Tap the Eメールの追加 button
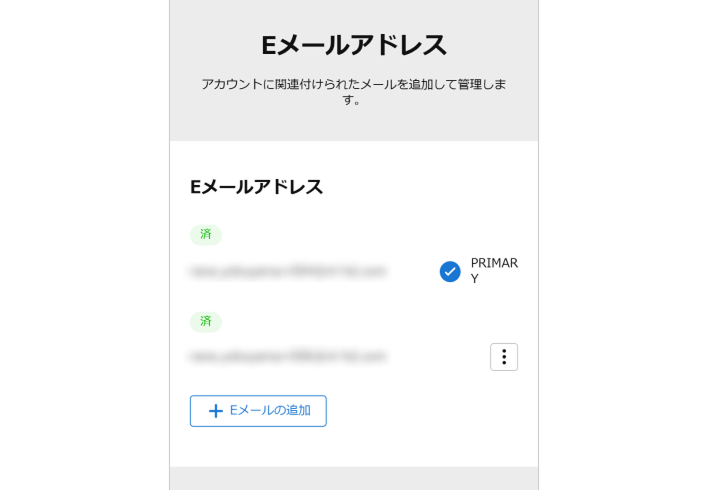The image size is (708, 490). pyautogui.click(x=258, y=411)
